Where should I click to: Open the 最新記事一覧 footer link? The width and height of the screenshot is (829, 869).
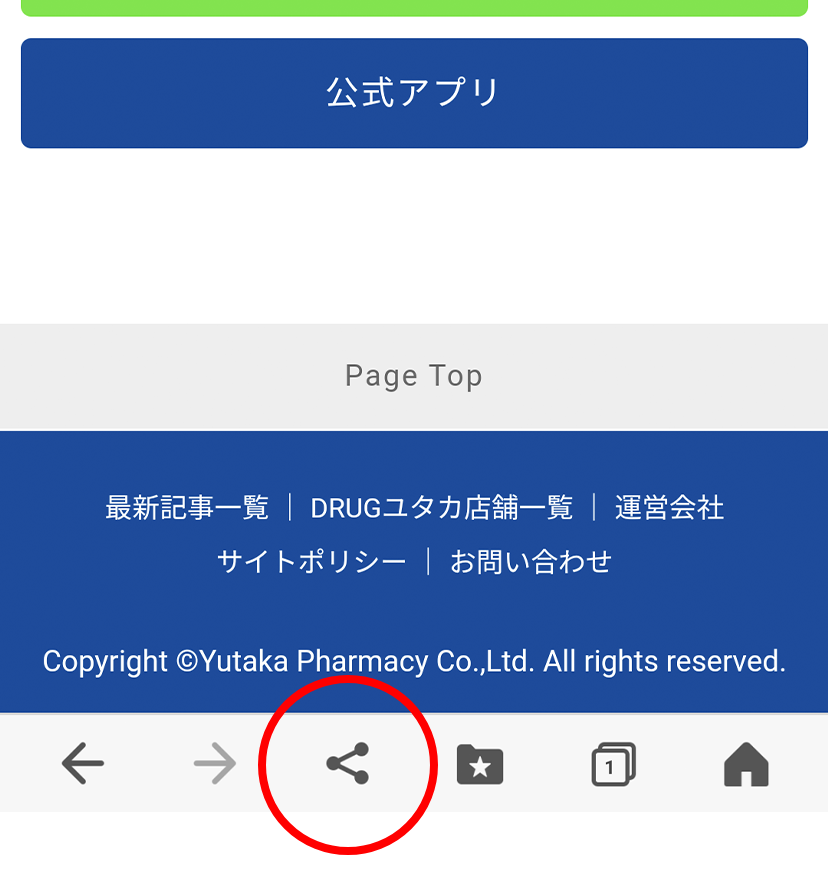187,508
